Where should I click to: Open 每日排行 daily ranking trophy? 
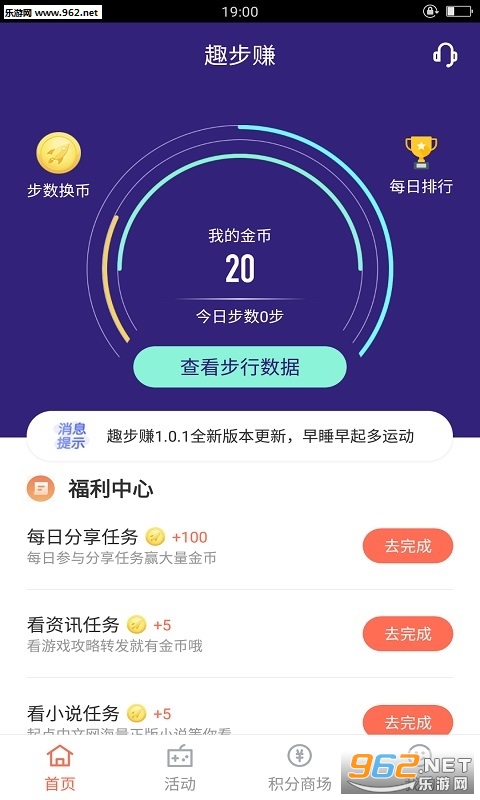[421, 166]
